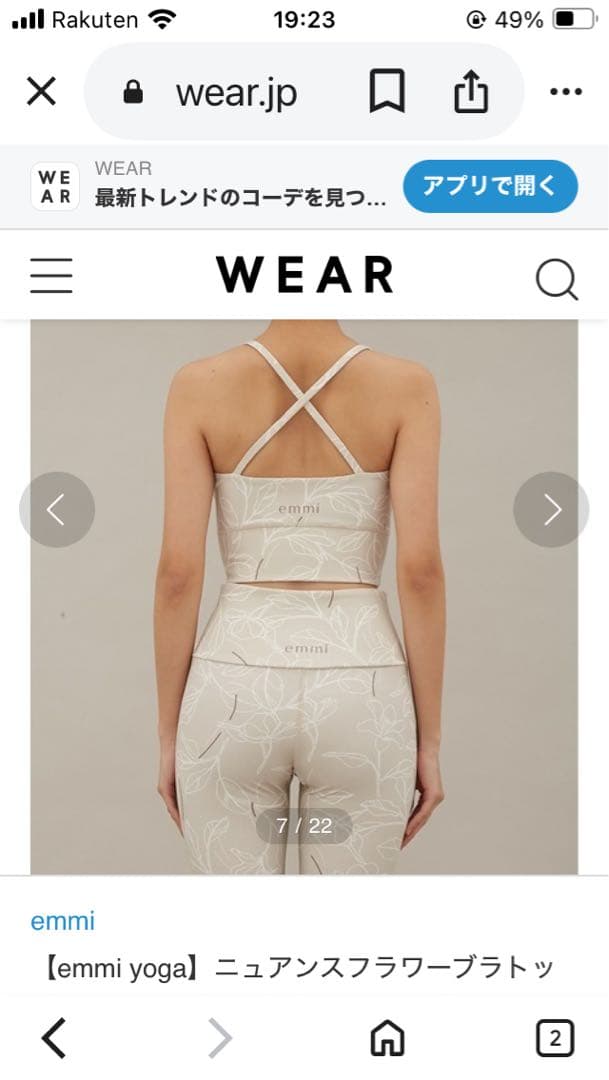The image size is (609, 1080).
Task: Open the browser tabs switcher
Action: pos(555,1038)
